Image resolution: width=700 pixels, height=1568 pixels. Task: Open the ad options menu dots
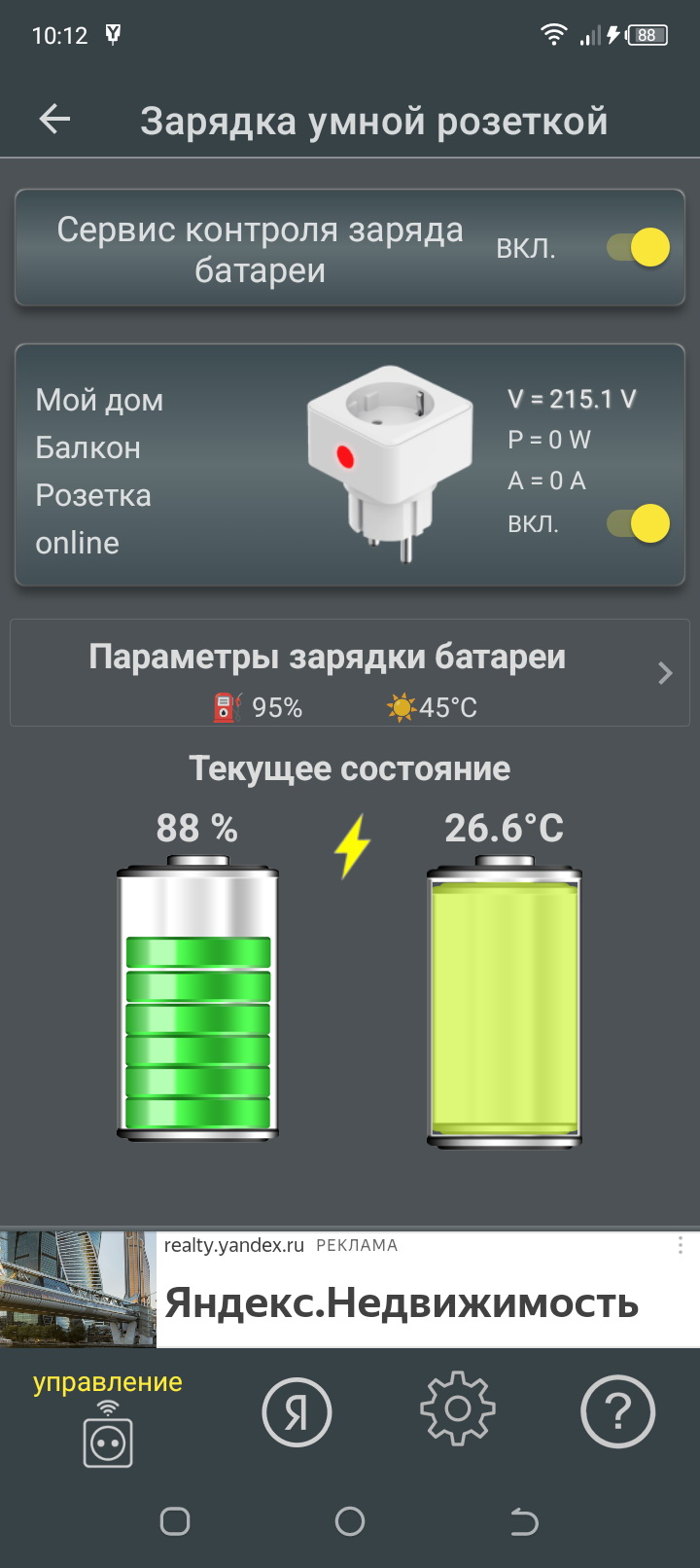click(x=681, y=1245)
